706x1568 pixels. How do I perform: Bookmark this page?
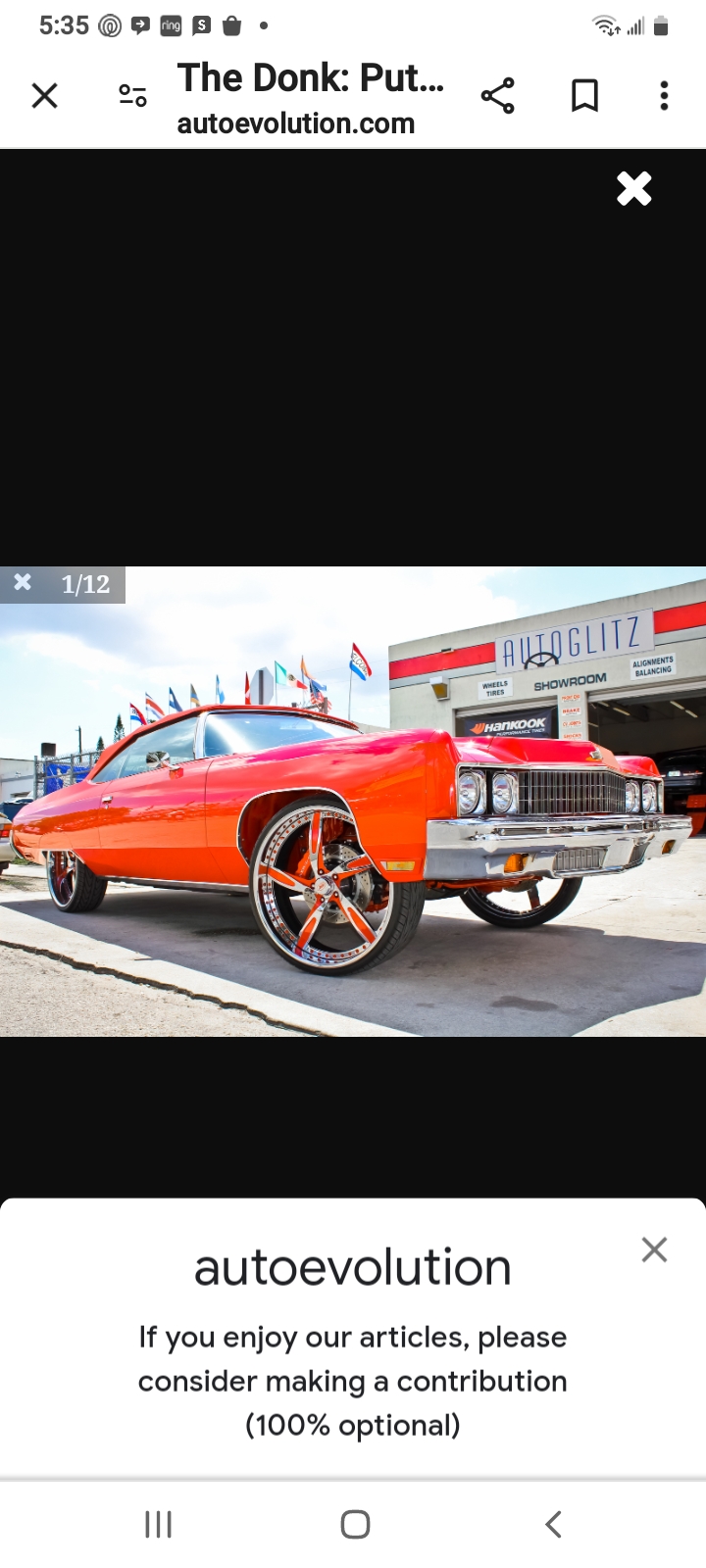584,95
